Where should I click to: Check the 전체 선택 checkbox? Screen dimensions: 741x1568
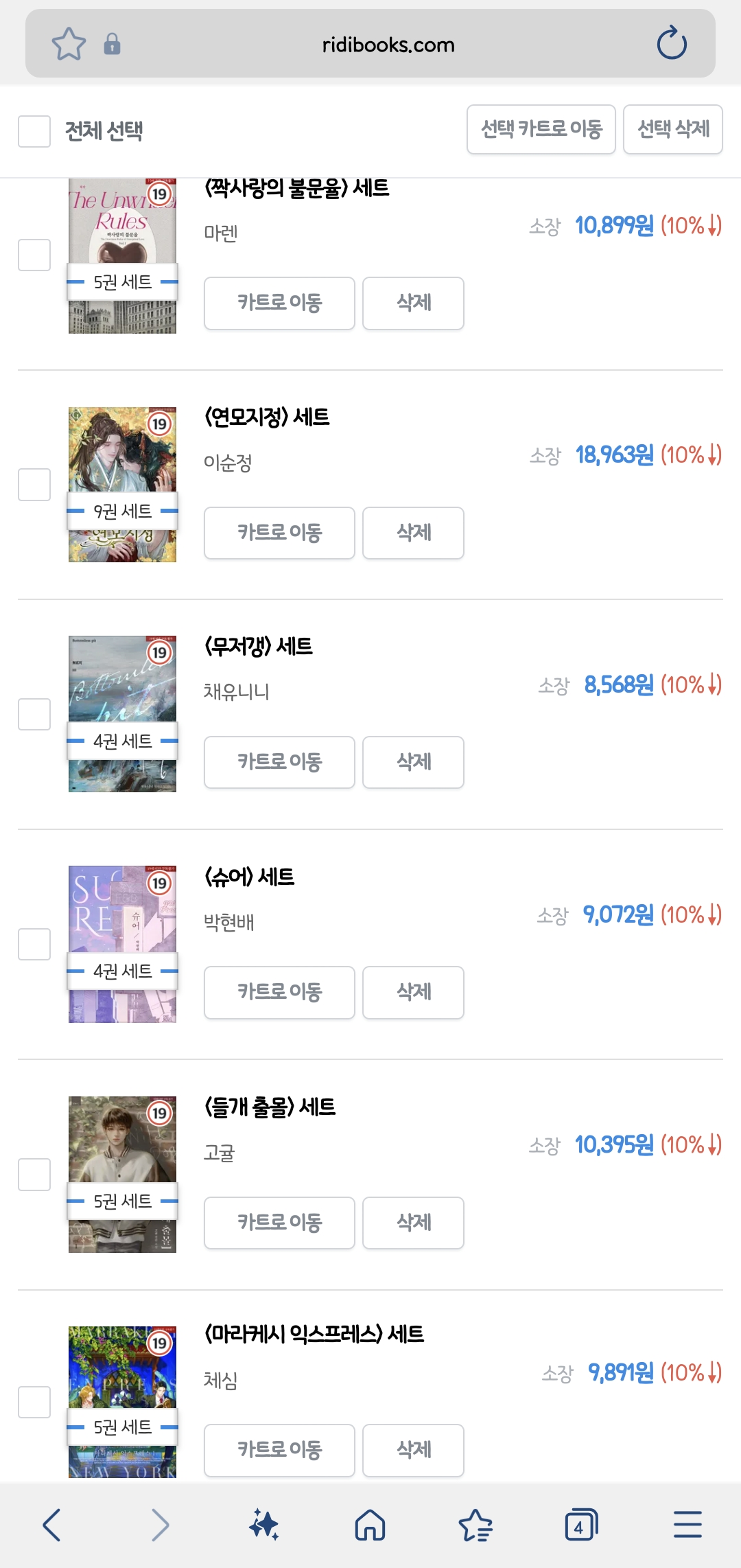tap(34, 131)
